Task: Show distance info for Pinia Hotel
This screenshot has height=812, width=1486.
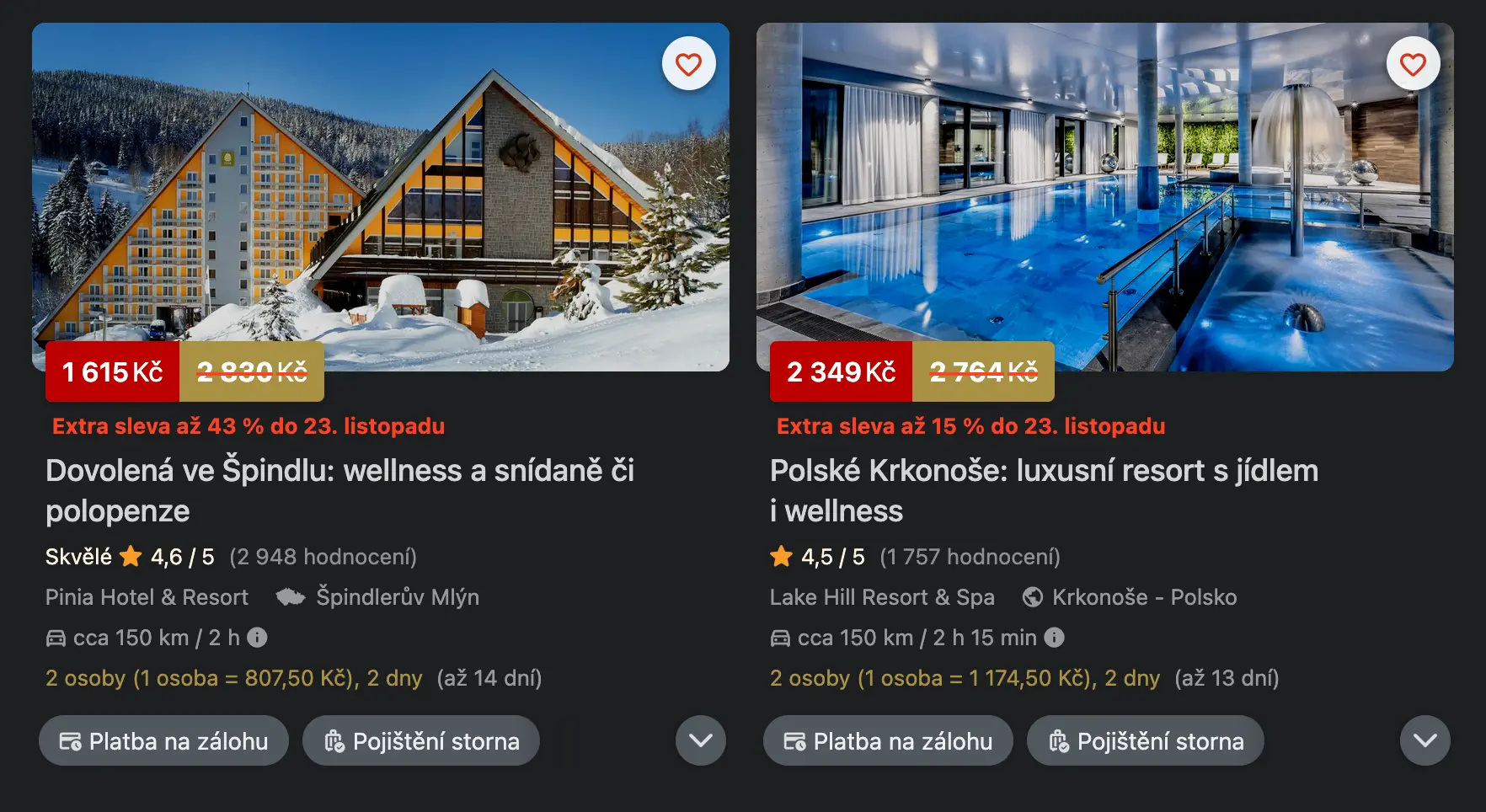Action: (258, 638)
